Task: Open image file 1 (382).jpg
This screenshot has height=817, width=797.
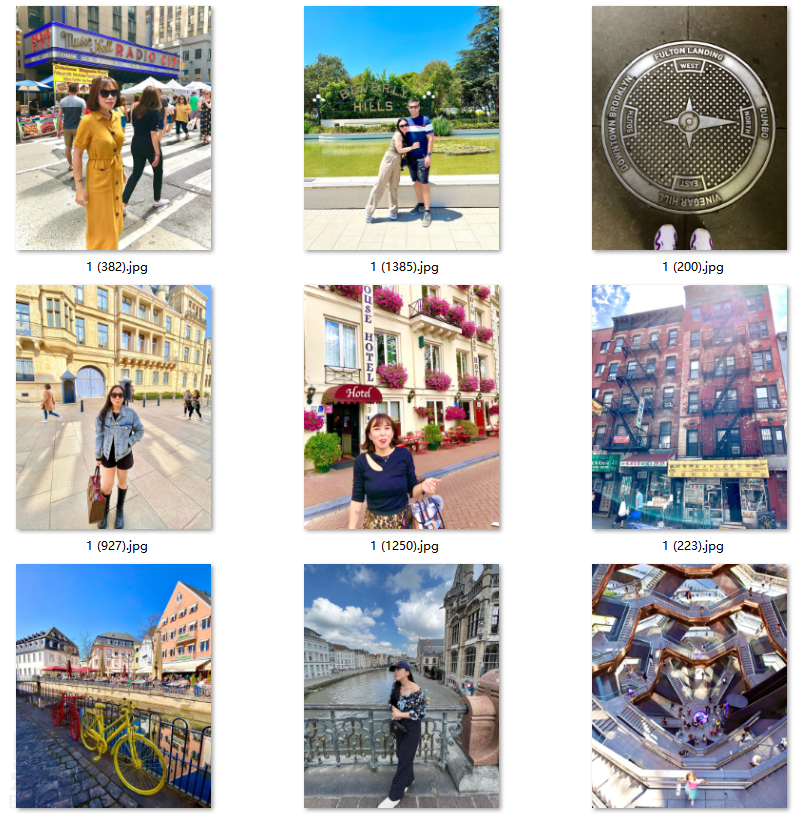Action: [x=113, y=128]
